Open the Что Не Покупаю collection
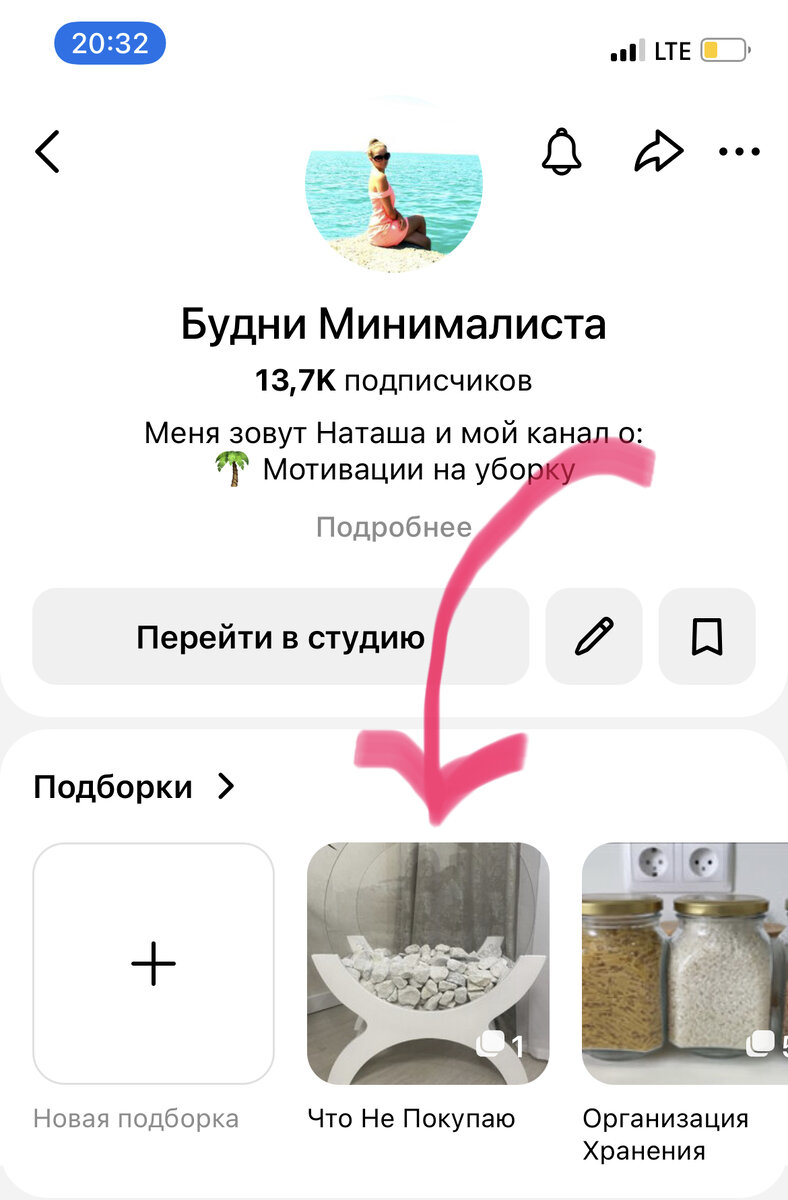The image size is (788, 1200). click(428, 964)
